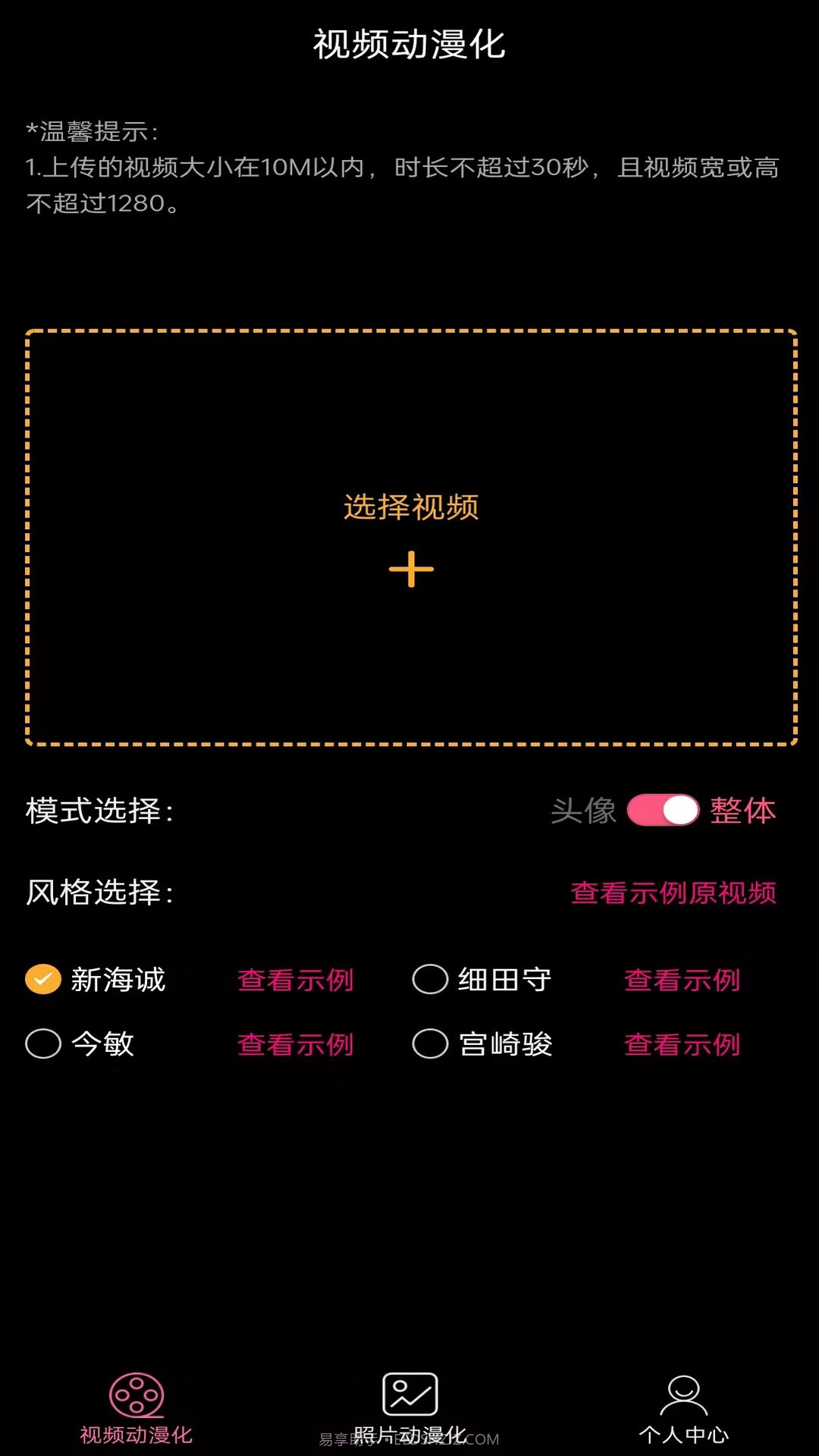This screenshot has width=819, height=1456.
Task: Pick the 今敏 style radio button
Action: (x=43, y=1043)
